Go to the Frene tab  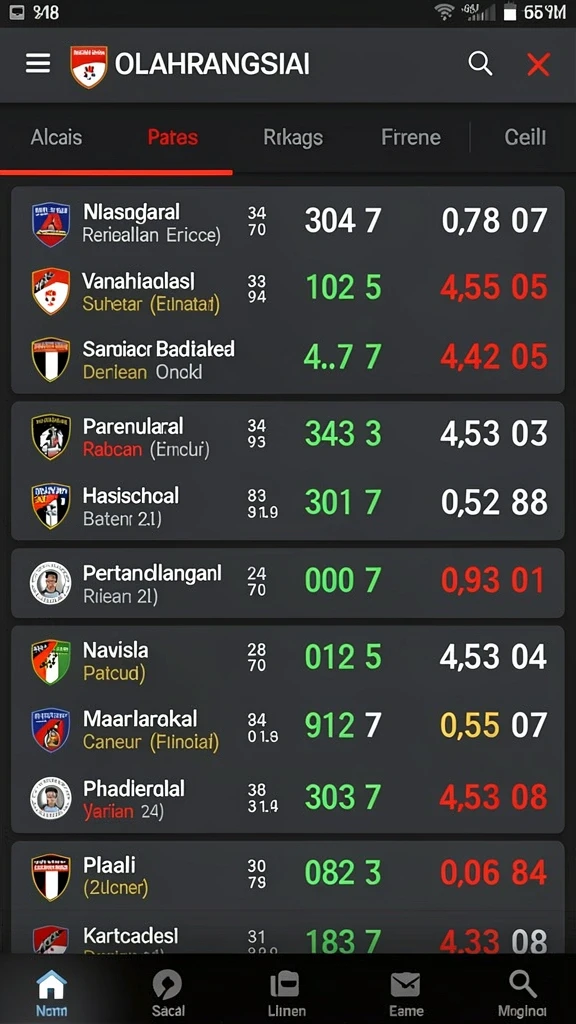click(411, 137)
